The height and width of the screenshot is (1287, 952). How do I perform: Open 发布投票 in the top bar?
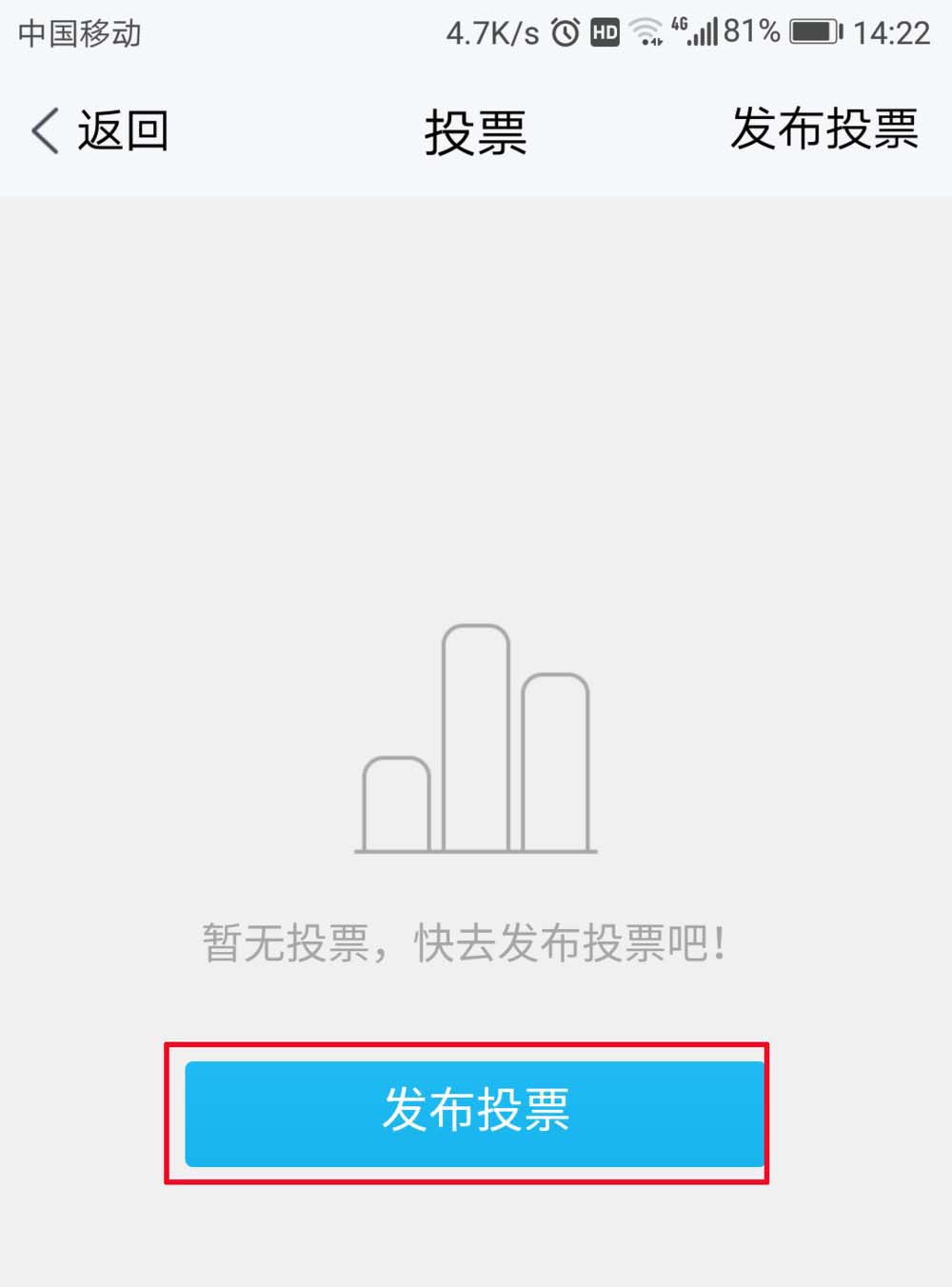[x=823, y=129]
